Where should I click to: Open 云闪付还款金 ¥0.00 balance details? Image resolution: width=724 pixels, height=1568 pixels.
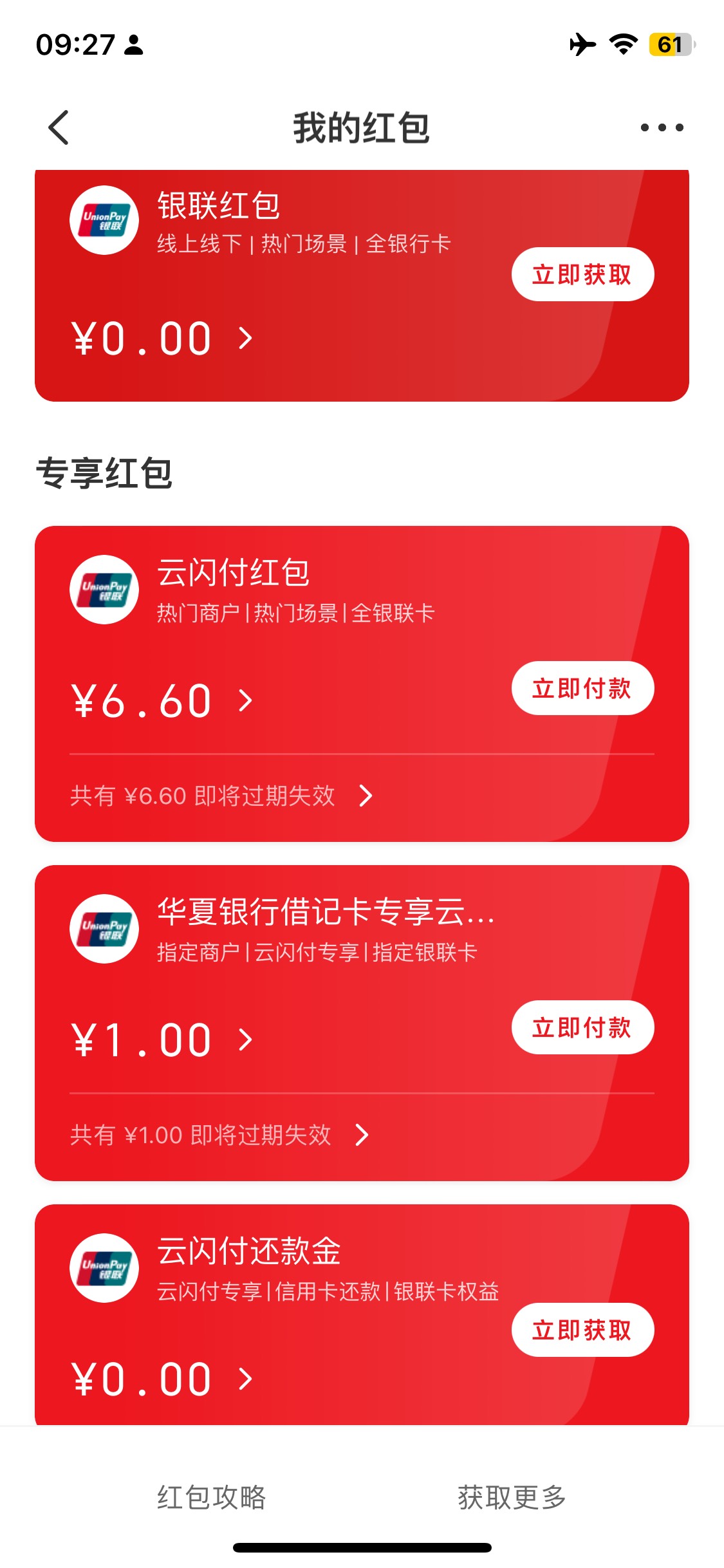click(162, 1379)
